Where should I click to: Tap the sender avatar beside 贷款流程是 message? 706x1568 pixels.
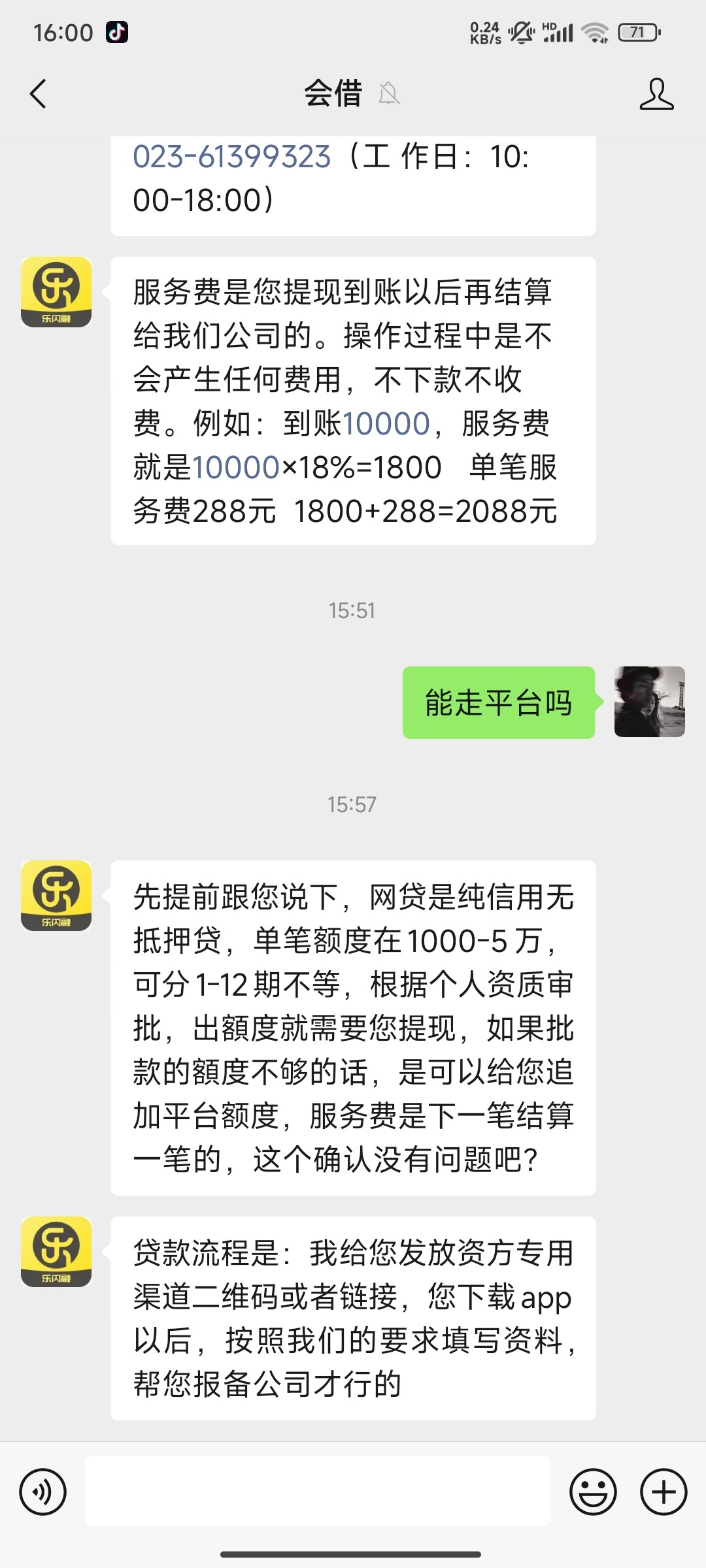56,1252
